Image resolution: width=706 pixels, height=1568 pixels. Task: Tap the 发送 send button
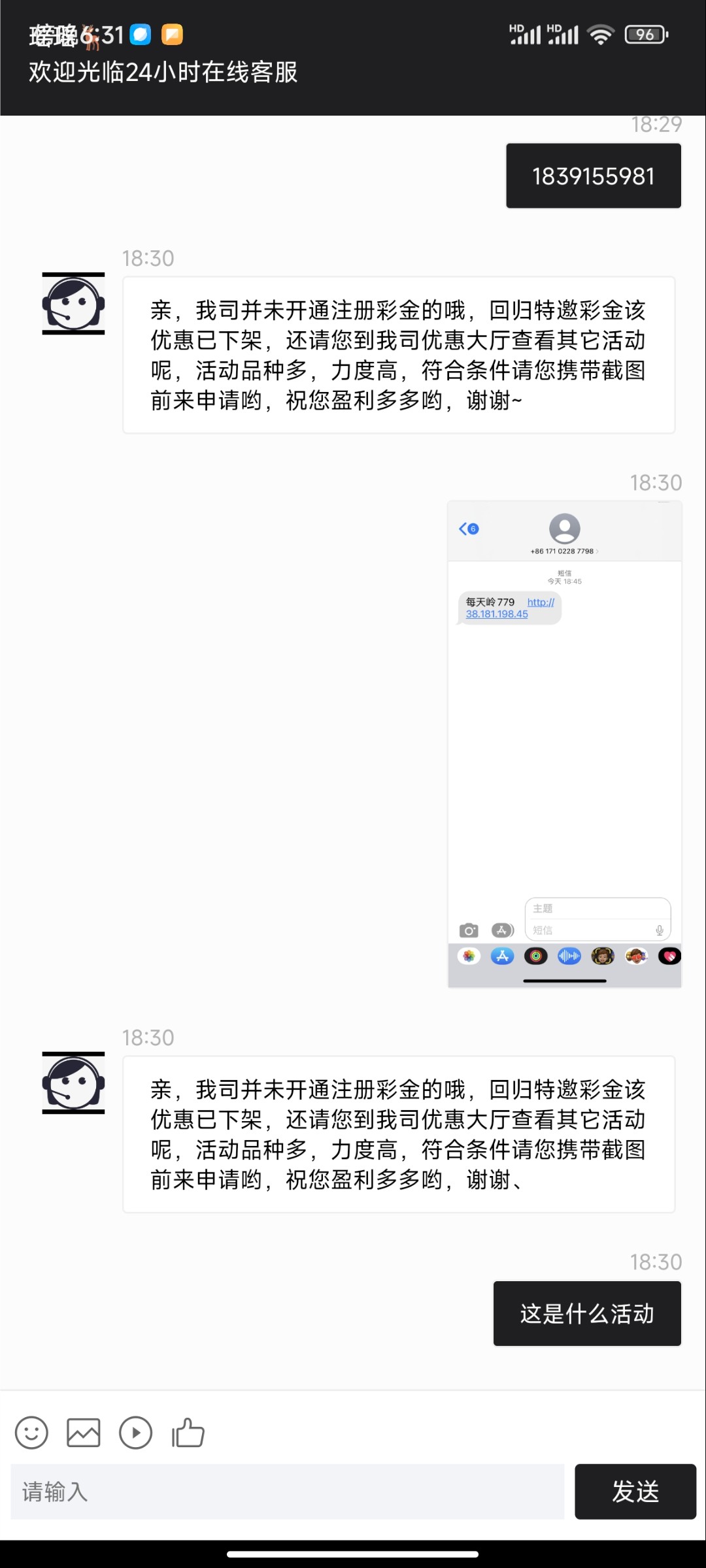(635, 1492)
